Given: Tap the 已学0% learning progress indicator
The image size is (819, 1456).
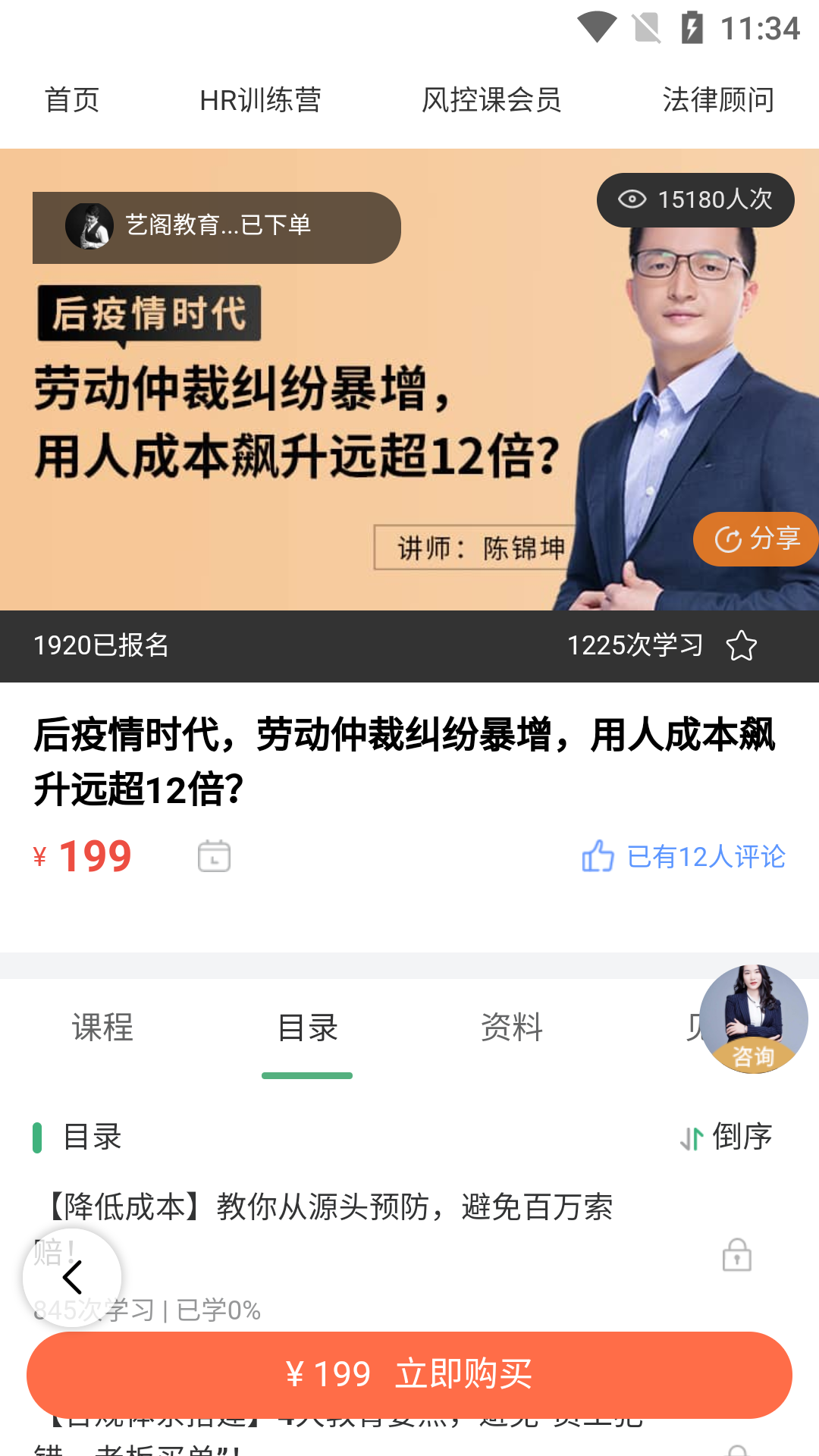Looking at the screenshot, I should point(219,1309).
